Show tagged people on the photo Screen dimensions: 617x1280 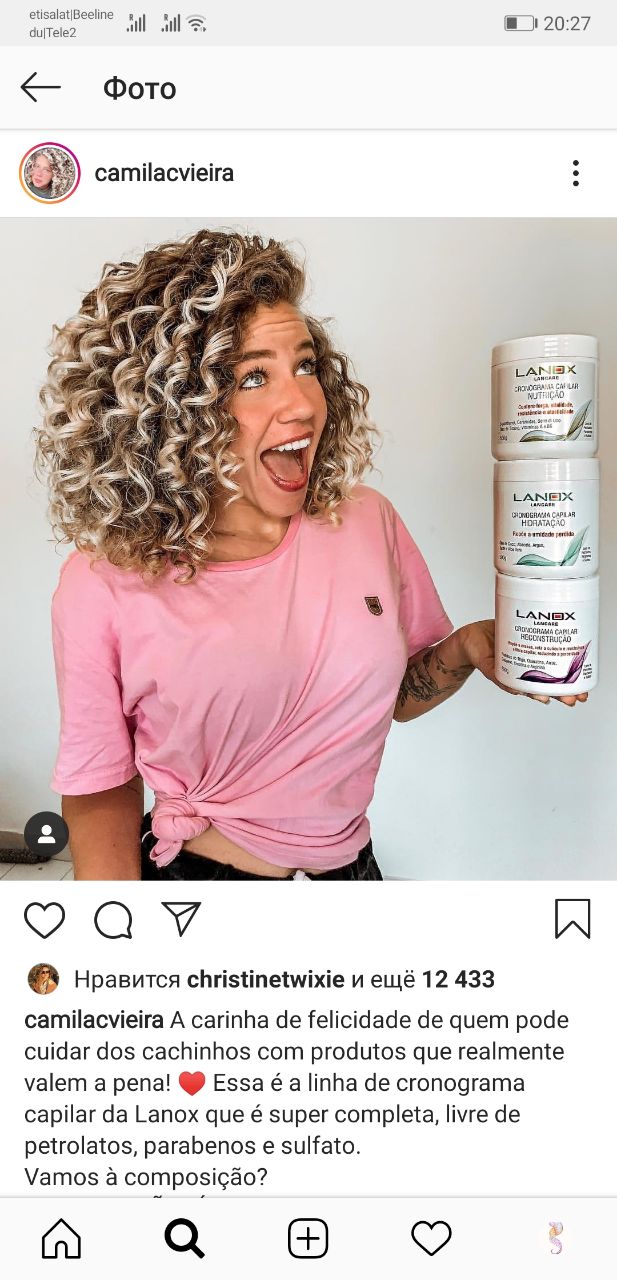click(x=46, y=834)
